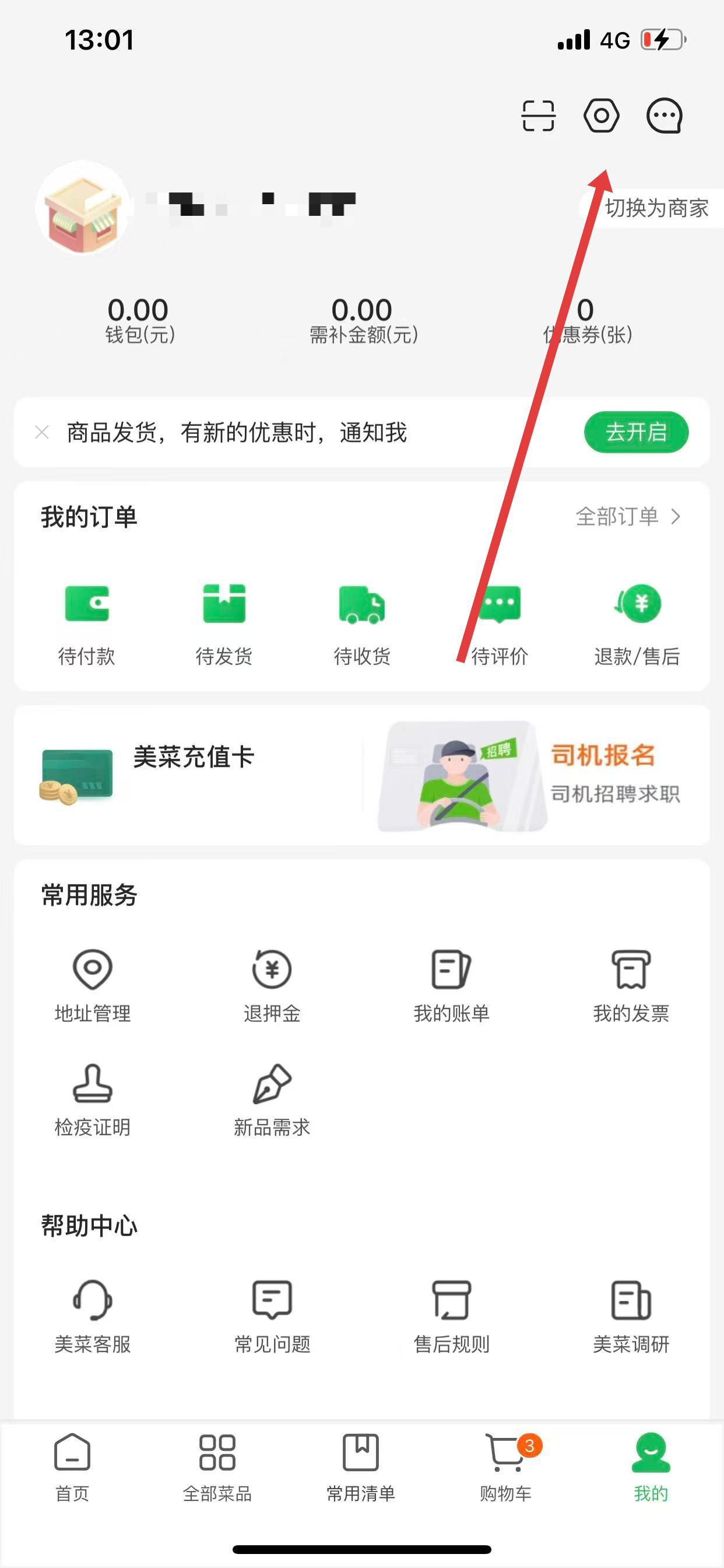Dismiss the notification prompt banner
This screenshot has height=1568, width=724.
tap(42, 432)
